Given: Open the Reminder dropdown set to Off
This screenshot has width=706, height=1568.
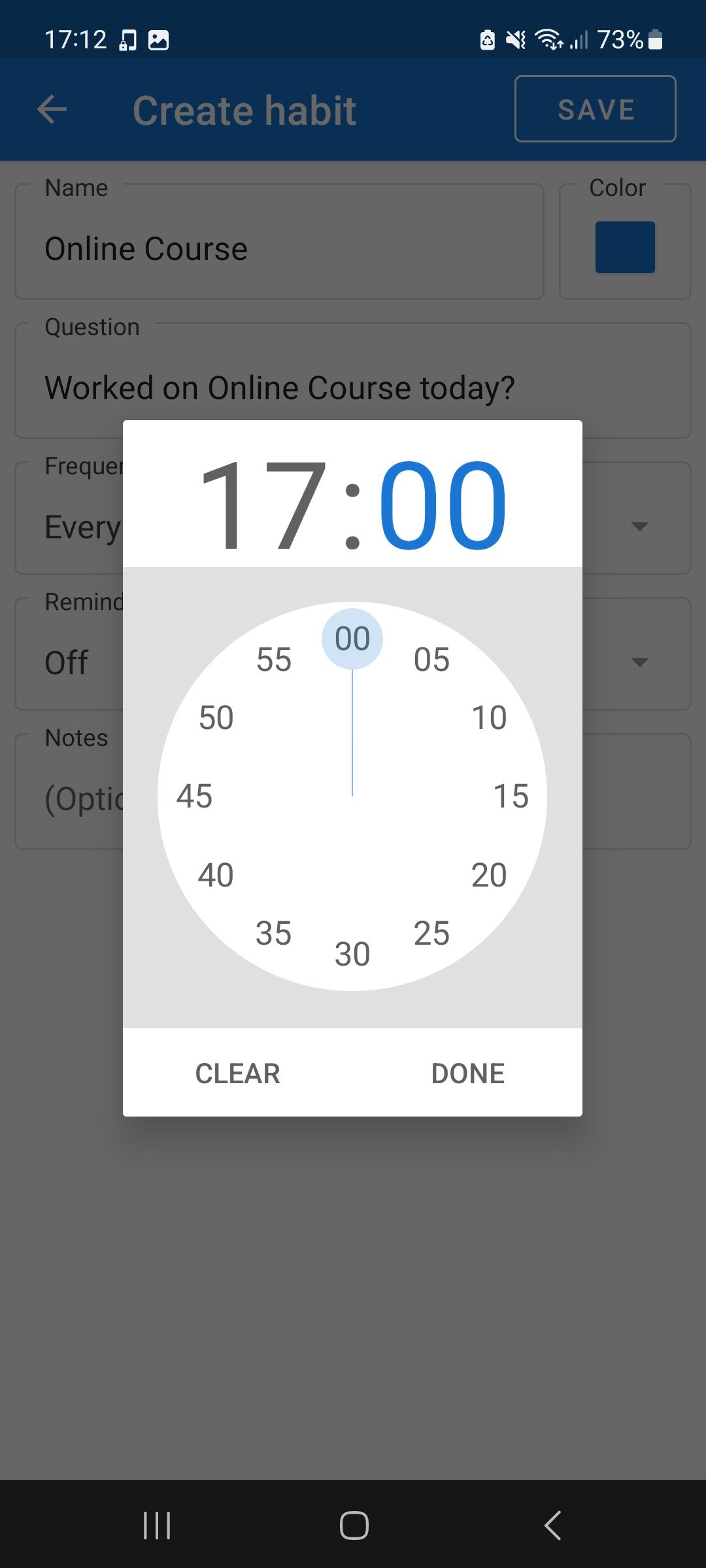Looking at the screenshot, I should tap(639, 662).
